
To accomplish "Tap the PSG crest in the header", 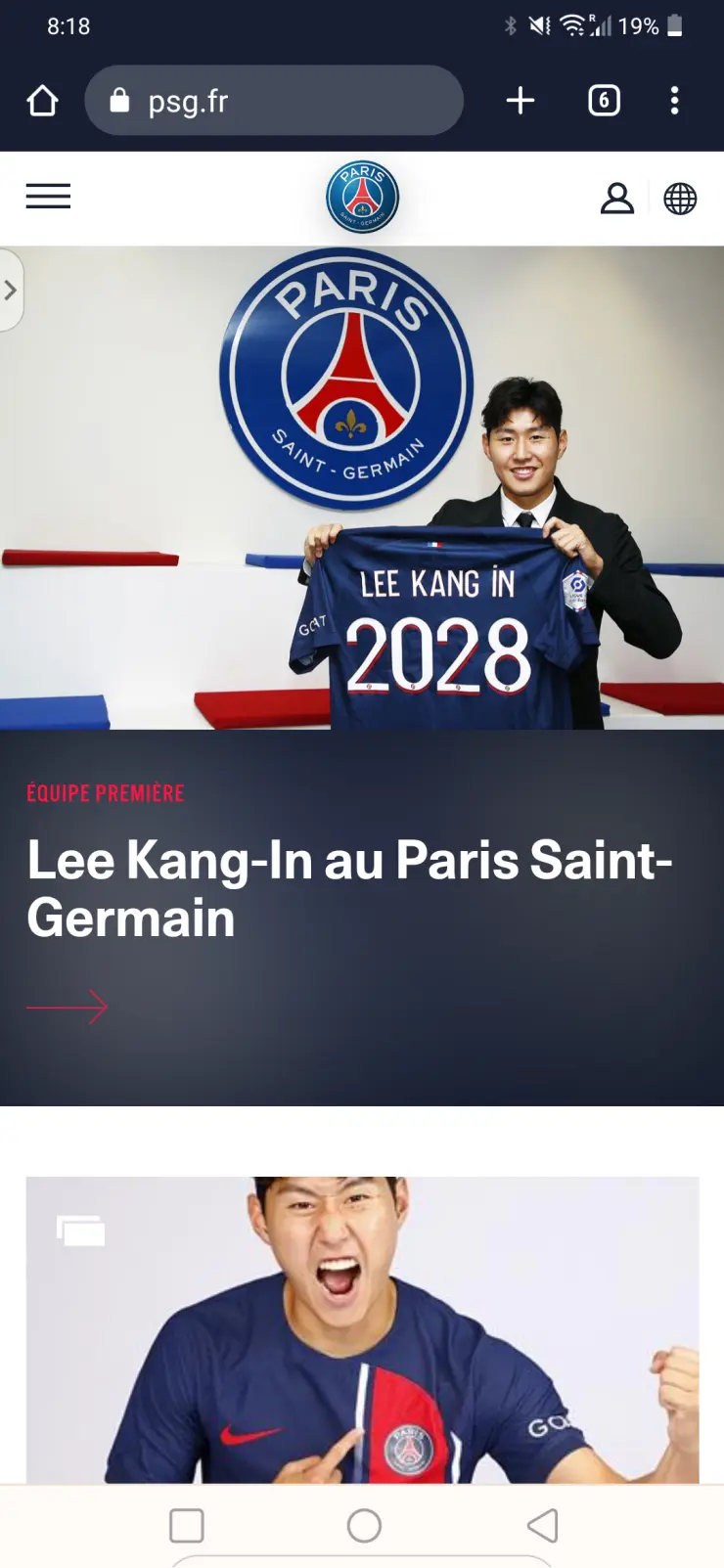I will [362, 198].
